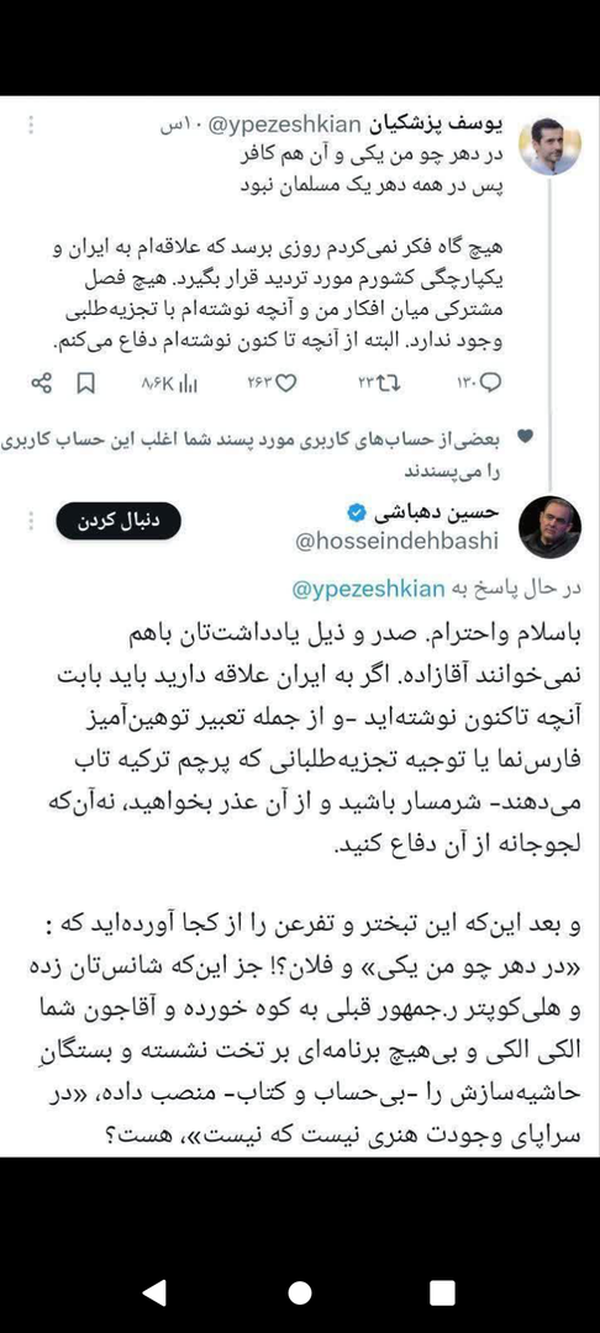Viewport: 600px width, 1333px height.
Task: Open the overflow menu on Yousef Pezeshkian's tweet
Action: 30,126
